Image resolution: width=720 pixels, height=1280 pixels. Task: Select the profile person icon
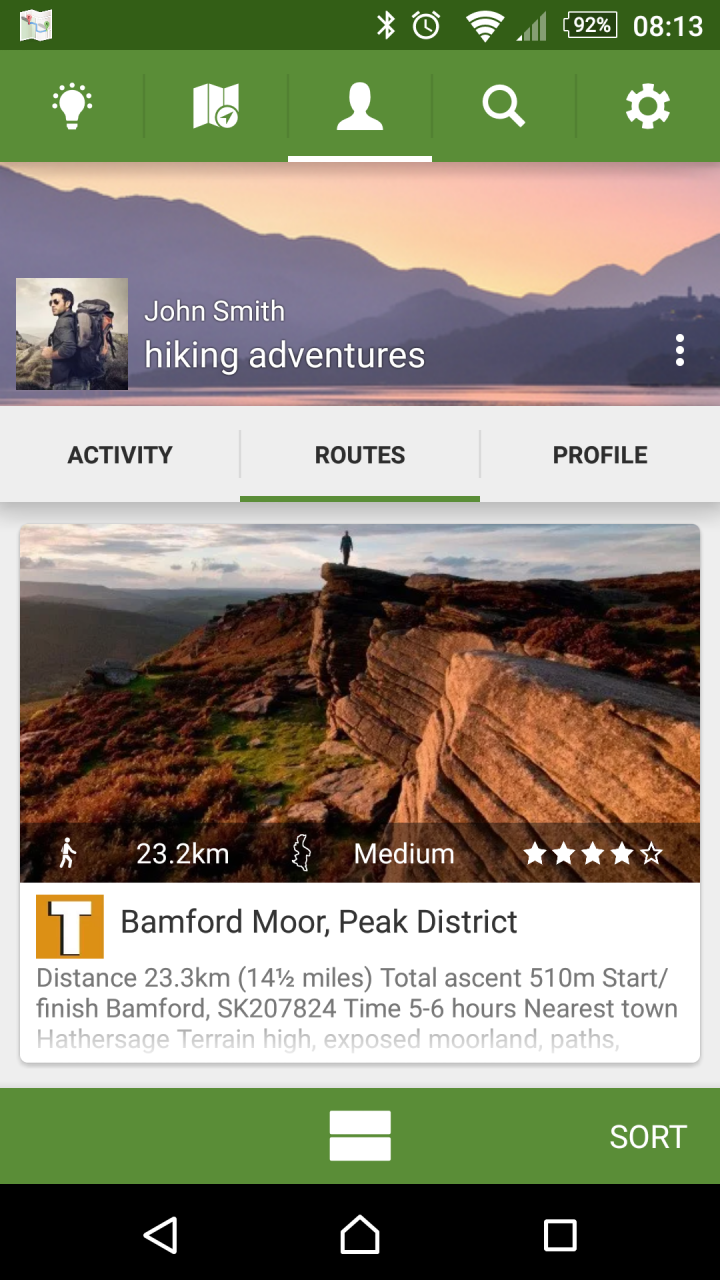tap(360, 106)
